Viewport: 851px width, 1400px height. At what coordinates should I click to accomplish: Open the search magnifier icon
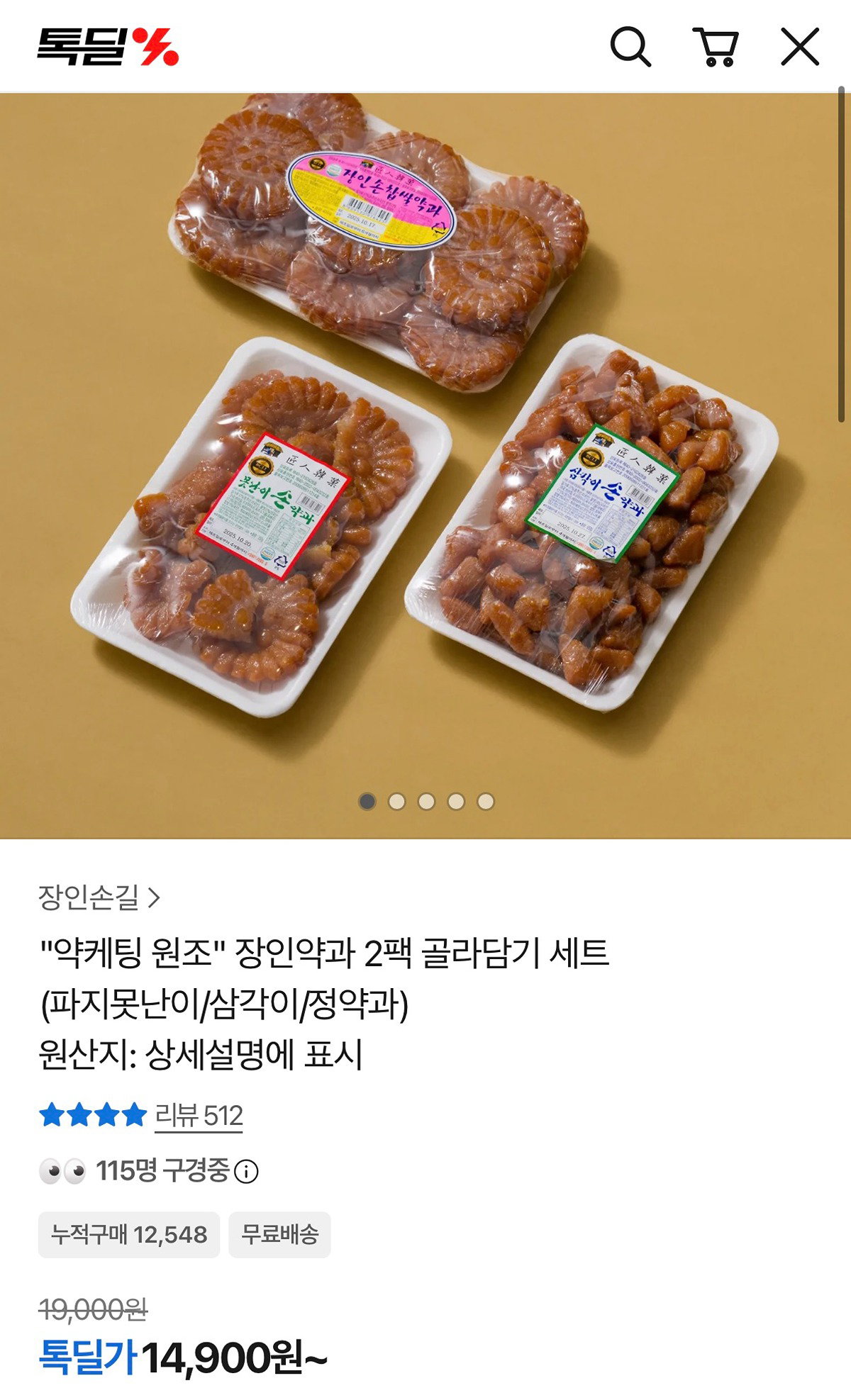(x=630, y=47)
